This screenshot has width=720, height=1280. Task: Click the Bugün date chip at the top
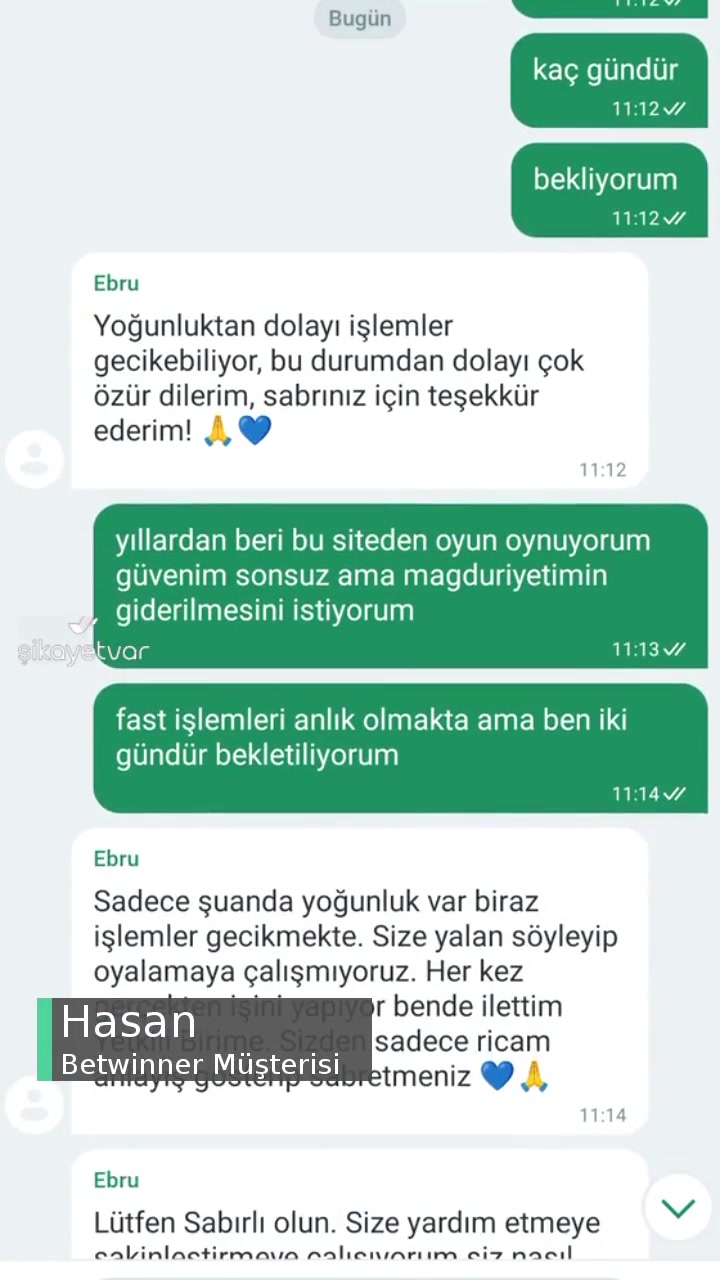(x=359, y=18)
